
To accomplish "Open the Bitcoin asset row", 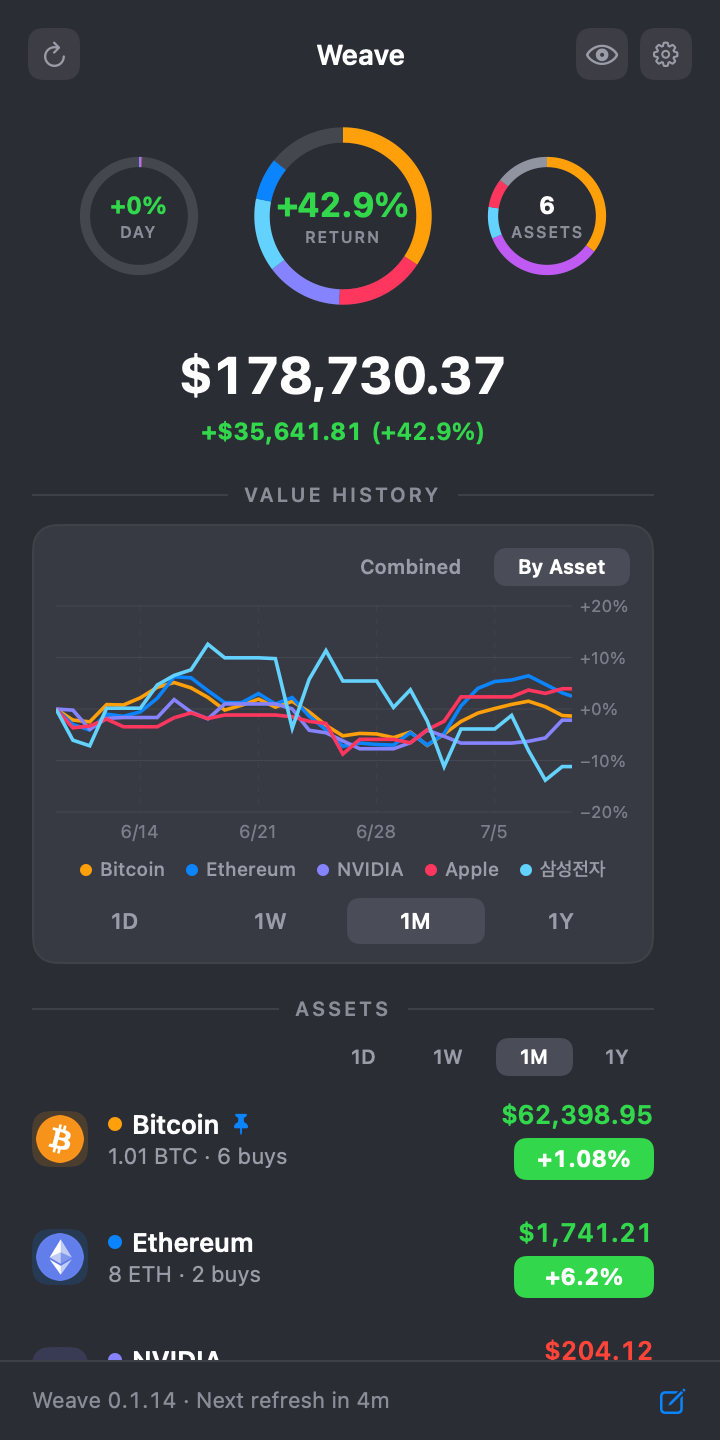I will point(343,1140).
